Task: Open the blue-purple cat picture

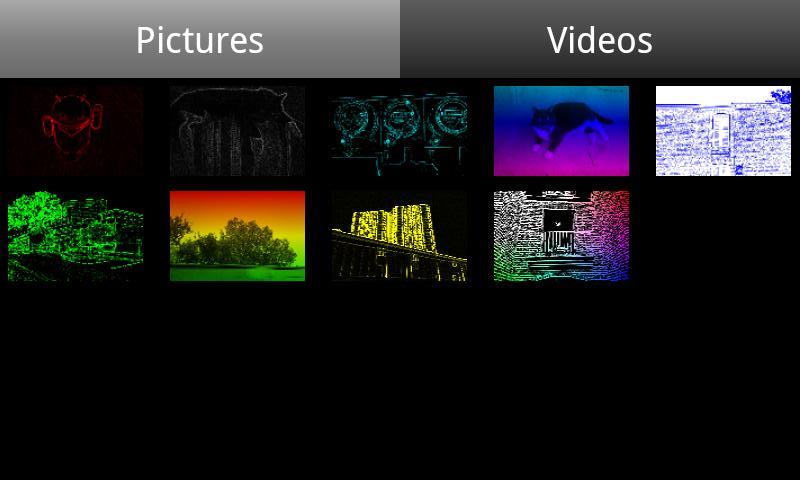Action: pos(561,131)
